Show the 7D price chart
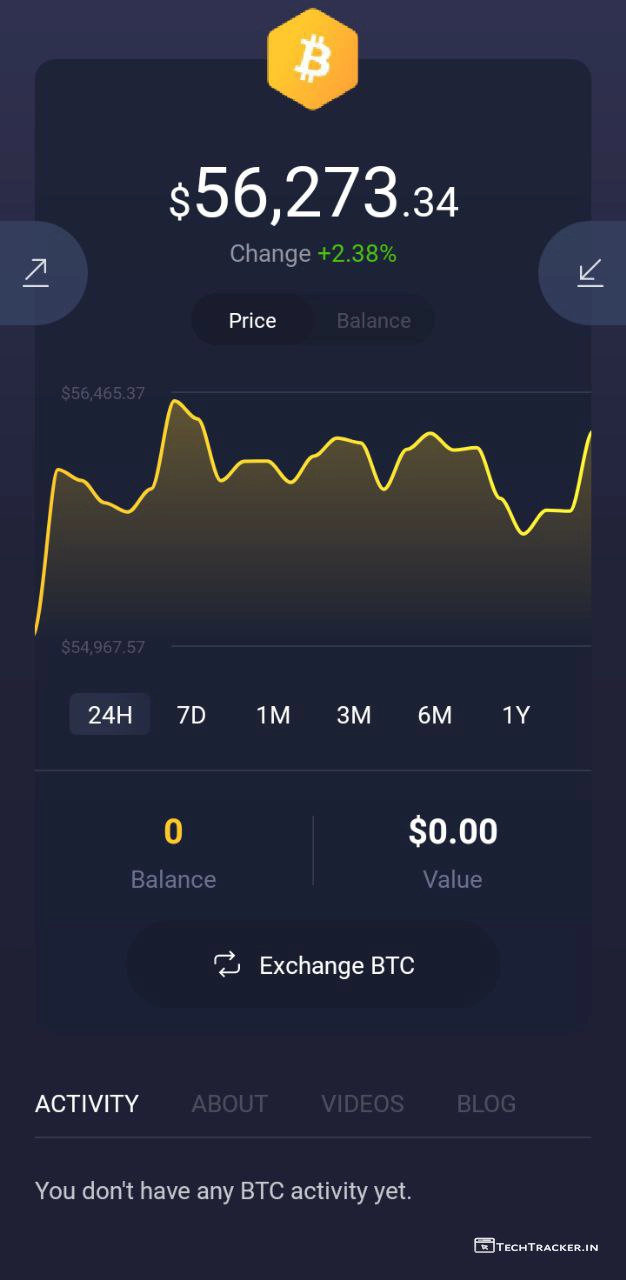 (191, 715)
